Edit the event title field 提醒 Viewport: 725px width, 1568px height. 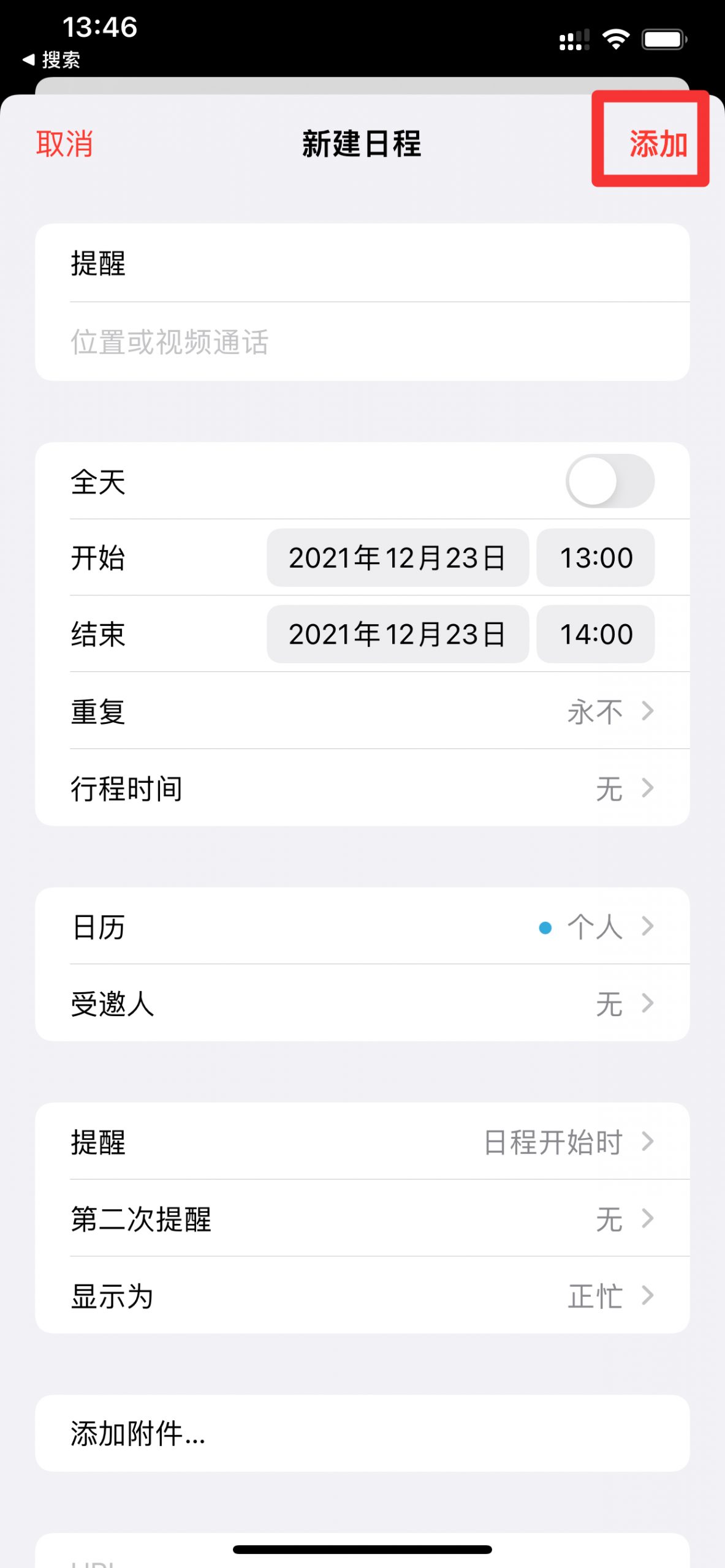tap(362, 263)
